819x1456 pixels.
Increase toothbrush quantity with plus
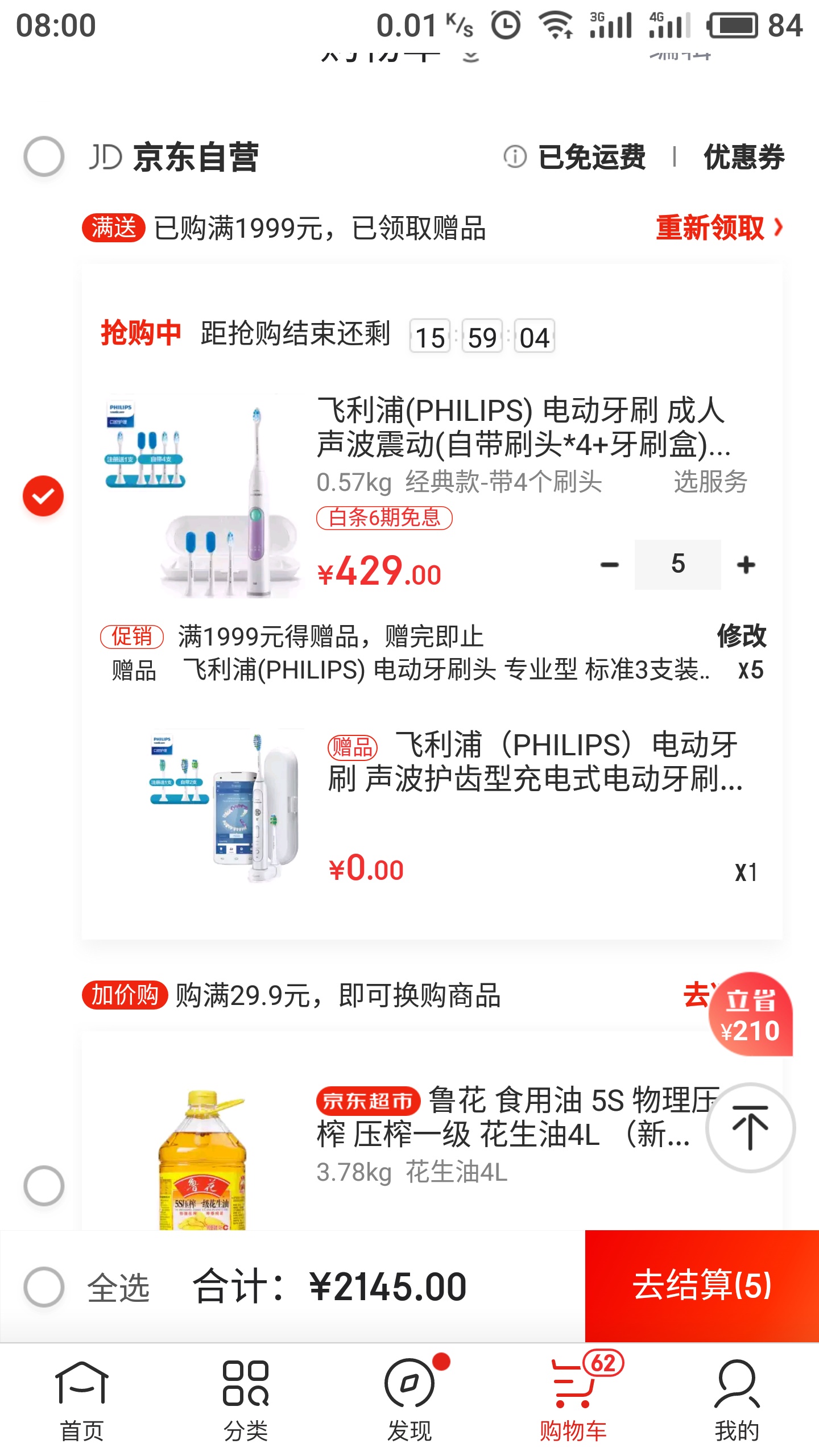coord(746,565)
